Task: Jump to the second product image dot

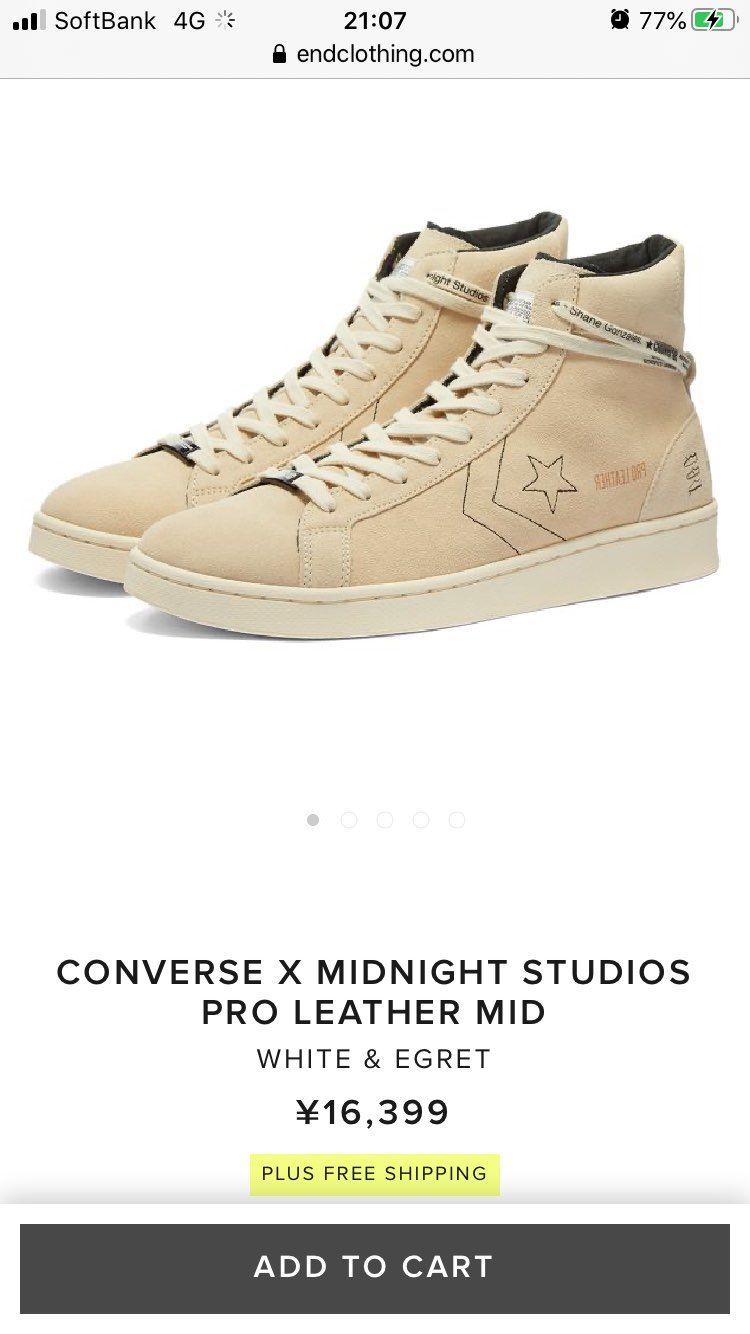Action: 349,820
